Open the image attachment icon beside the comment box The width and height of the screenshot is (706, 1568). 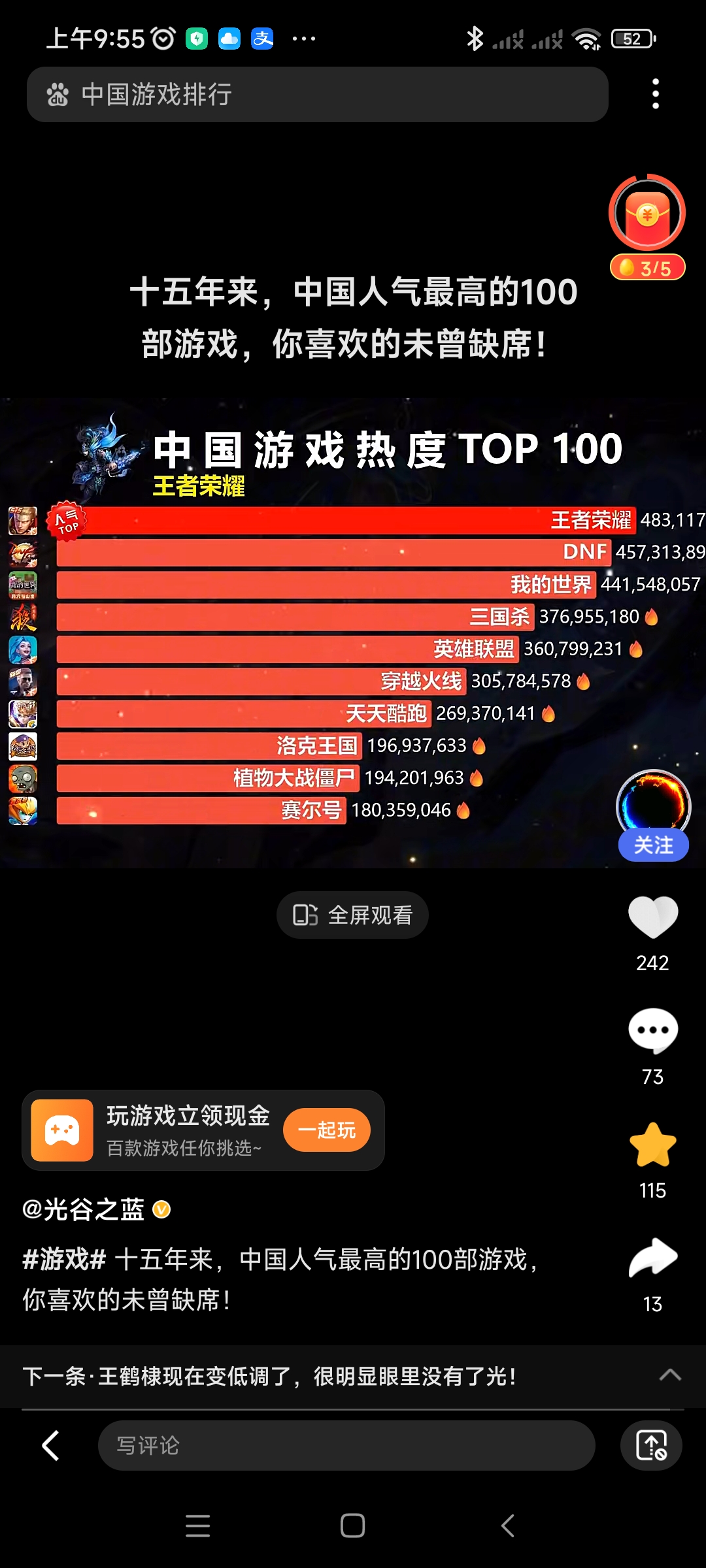coord(651,1445)
